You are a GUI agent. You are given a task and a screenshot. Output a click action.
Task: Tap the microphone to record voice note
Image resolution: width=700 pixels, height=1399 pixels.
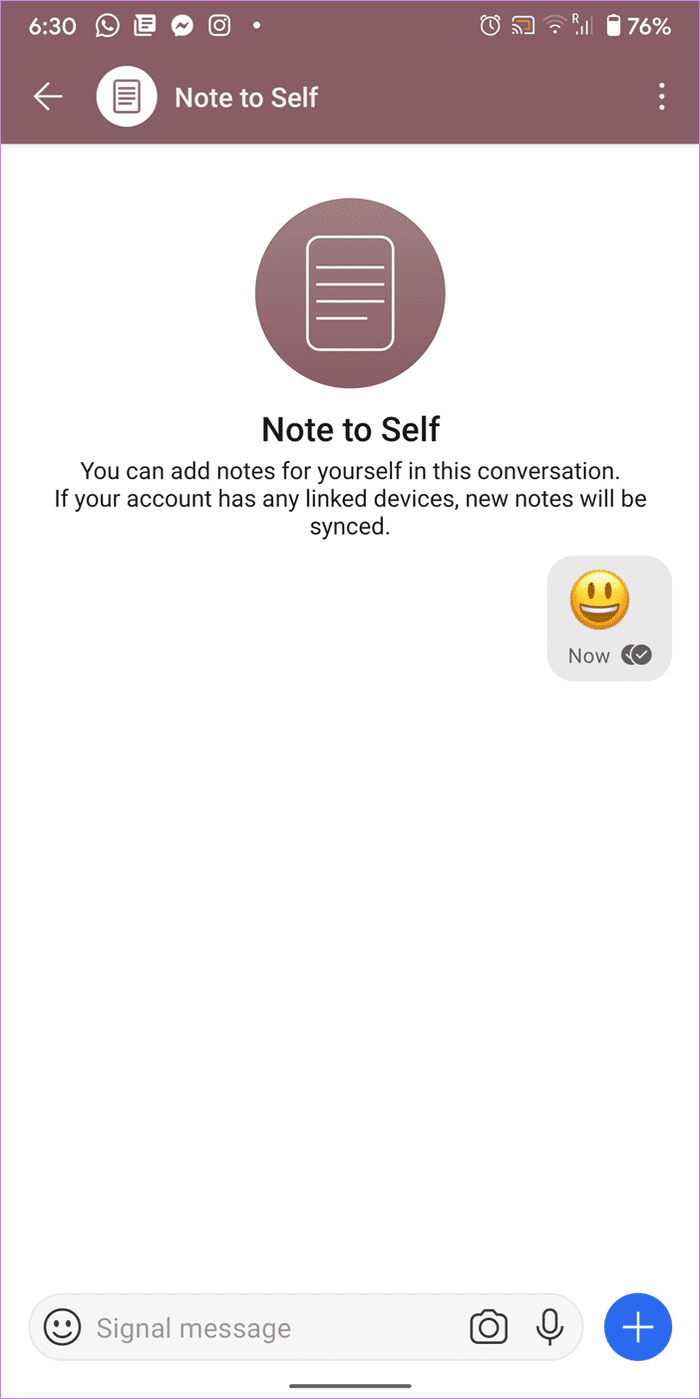tap(548, 1327)
